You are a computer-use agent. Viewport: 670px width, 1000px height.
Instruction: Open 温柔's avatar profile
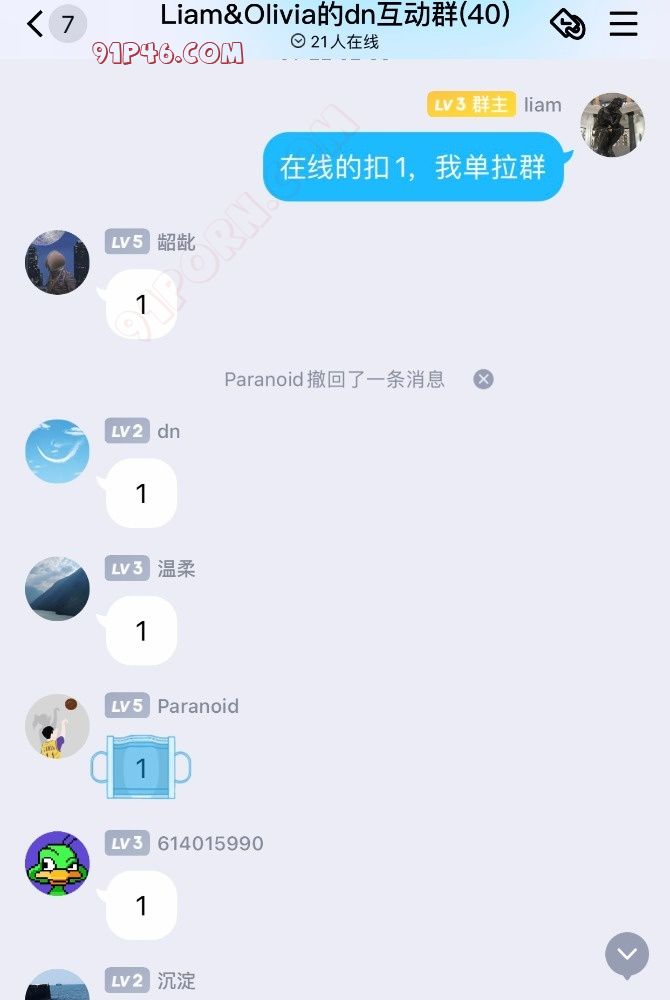pyautogui.click(x=57, y=589)
